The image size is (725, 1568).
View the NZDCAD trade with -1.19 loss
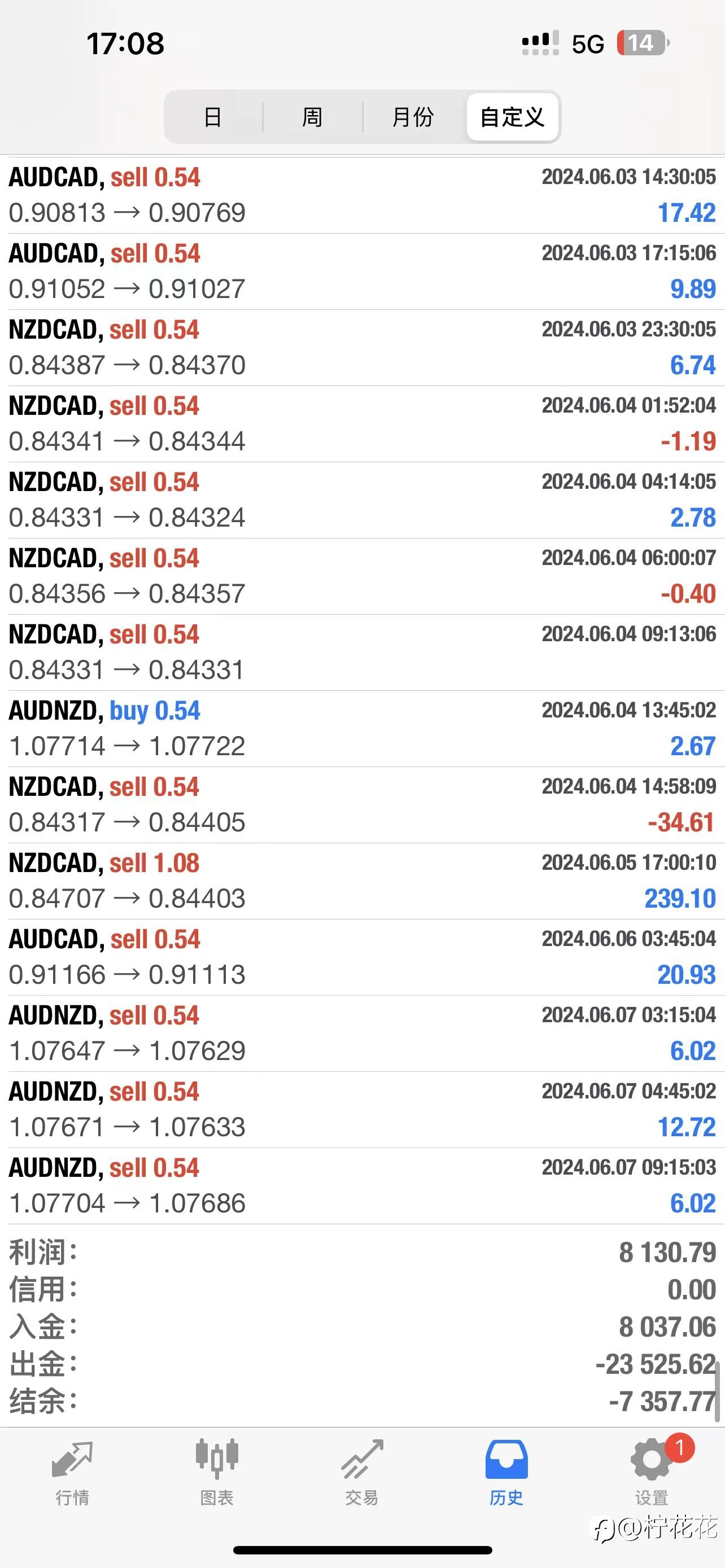pos(362,424)
